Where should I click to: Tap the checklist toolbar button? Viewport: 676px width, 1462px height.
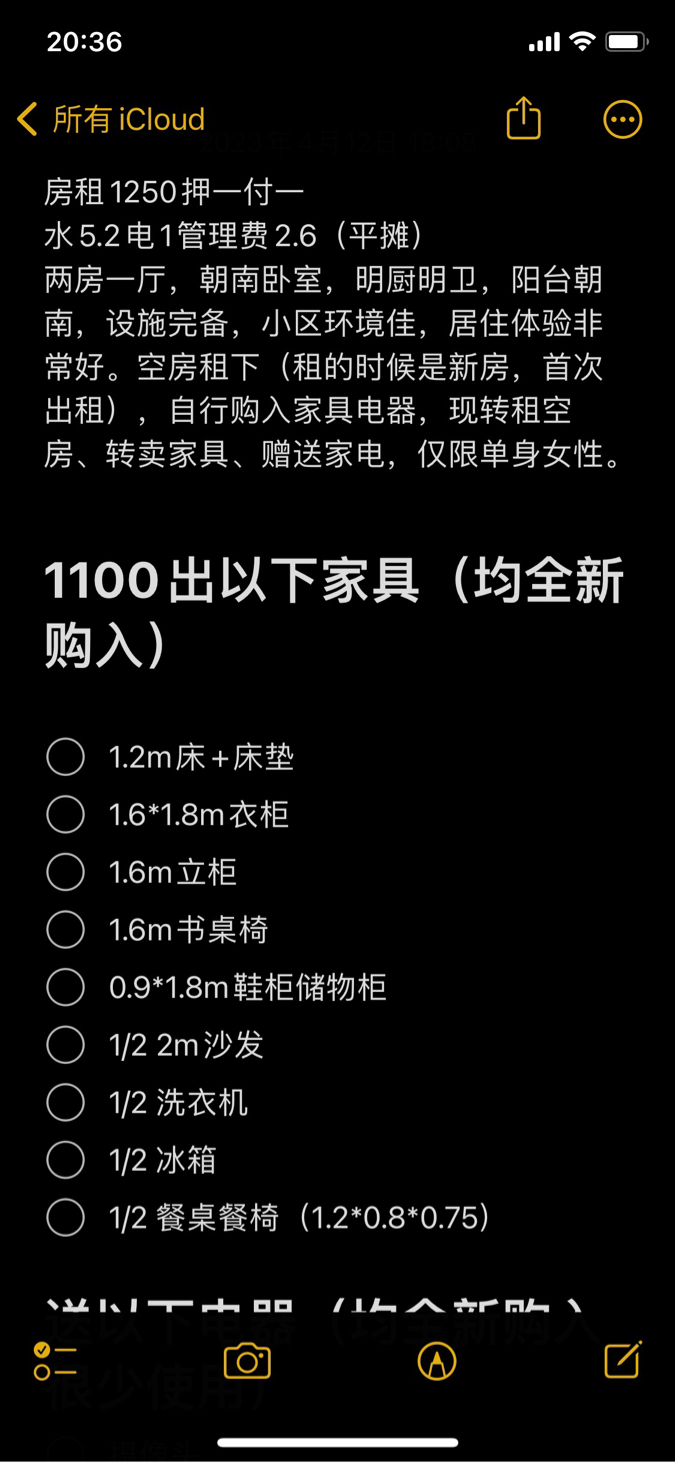click(55, 1361)
